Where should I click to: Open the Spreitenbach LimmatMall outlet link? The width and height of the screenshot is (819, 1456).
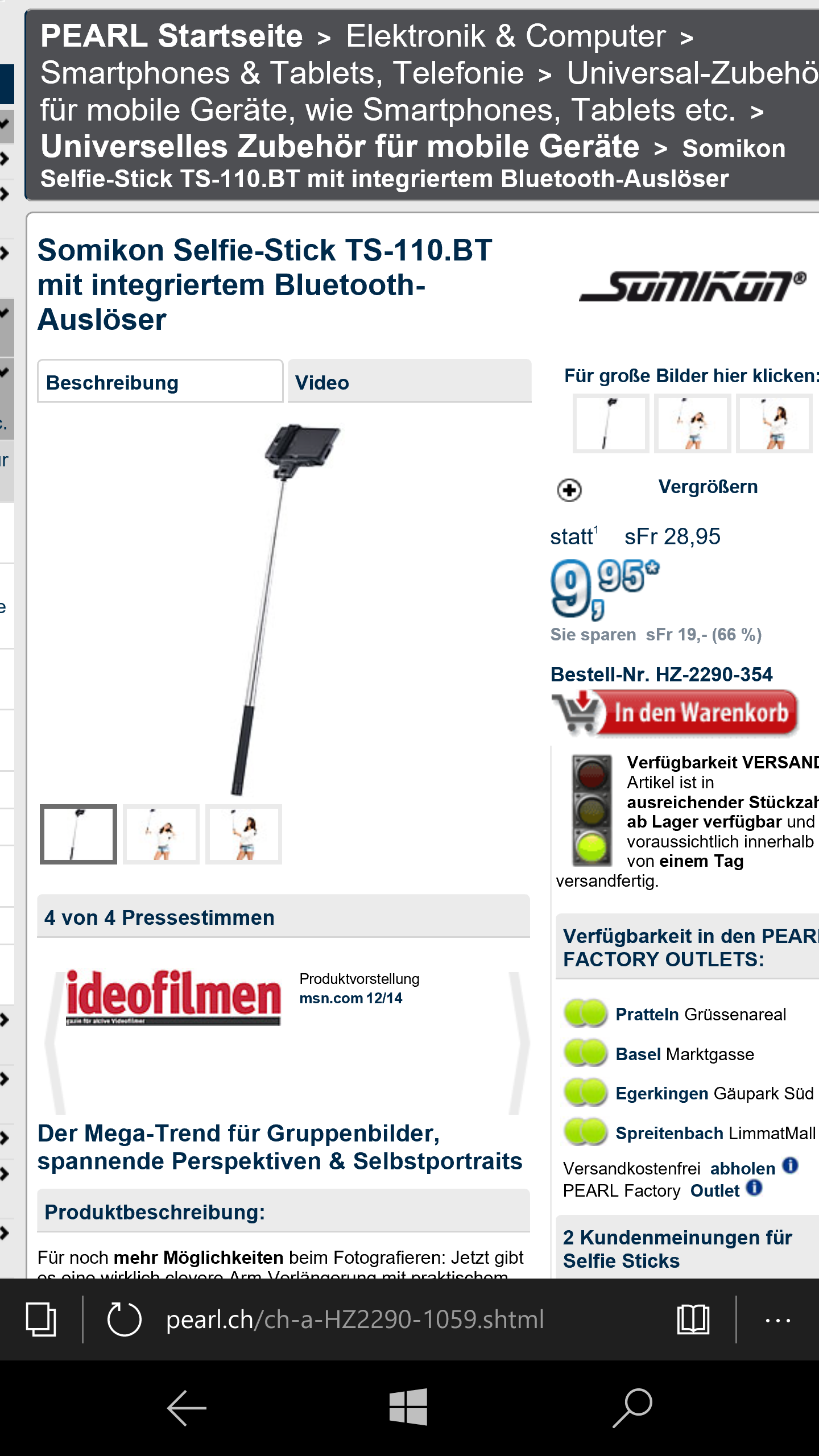pos(715,1133)
